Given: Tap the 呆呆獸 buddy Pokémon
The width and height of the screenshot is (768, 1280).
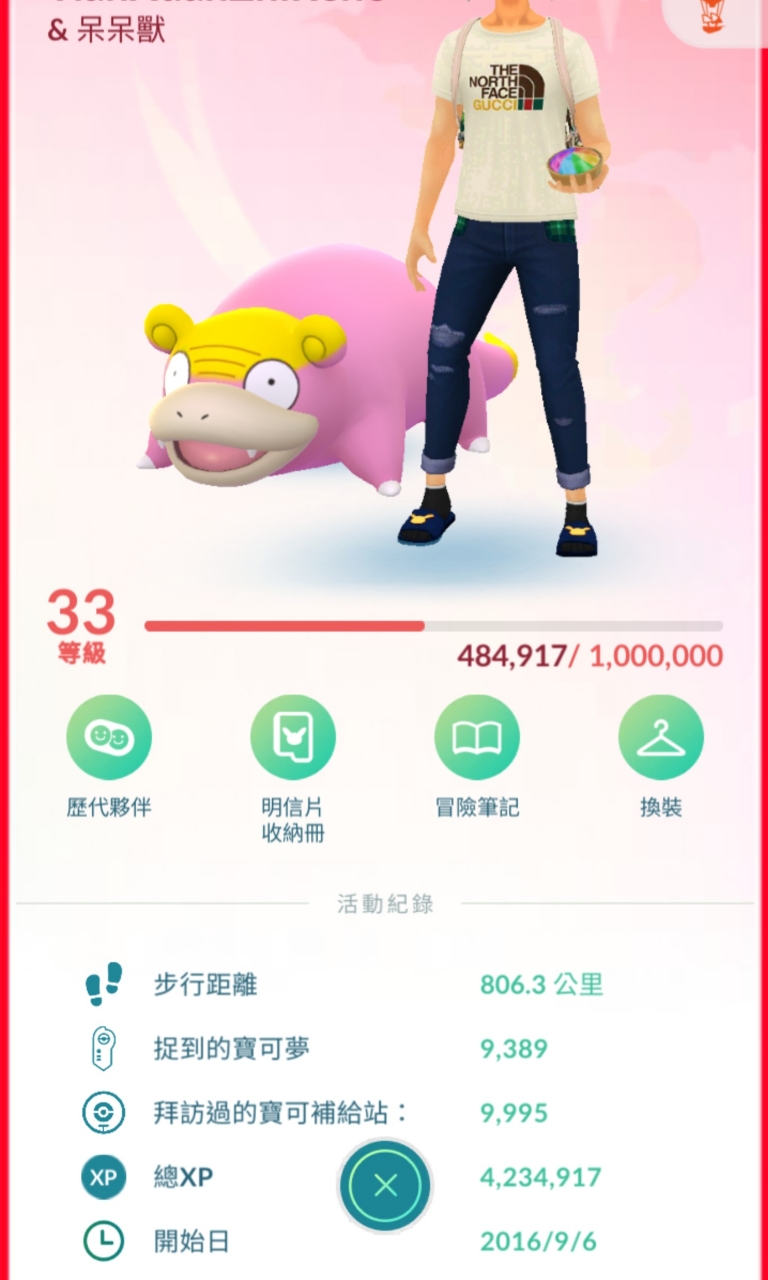Looking at the screenshot, I should 290,390.
